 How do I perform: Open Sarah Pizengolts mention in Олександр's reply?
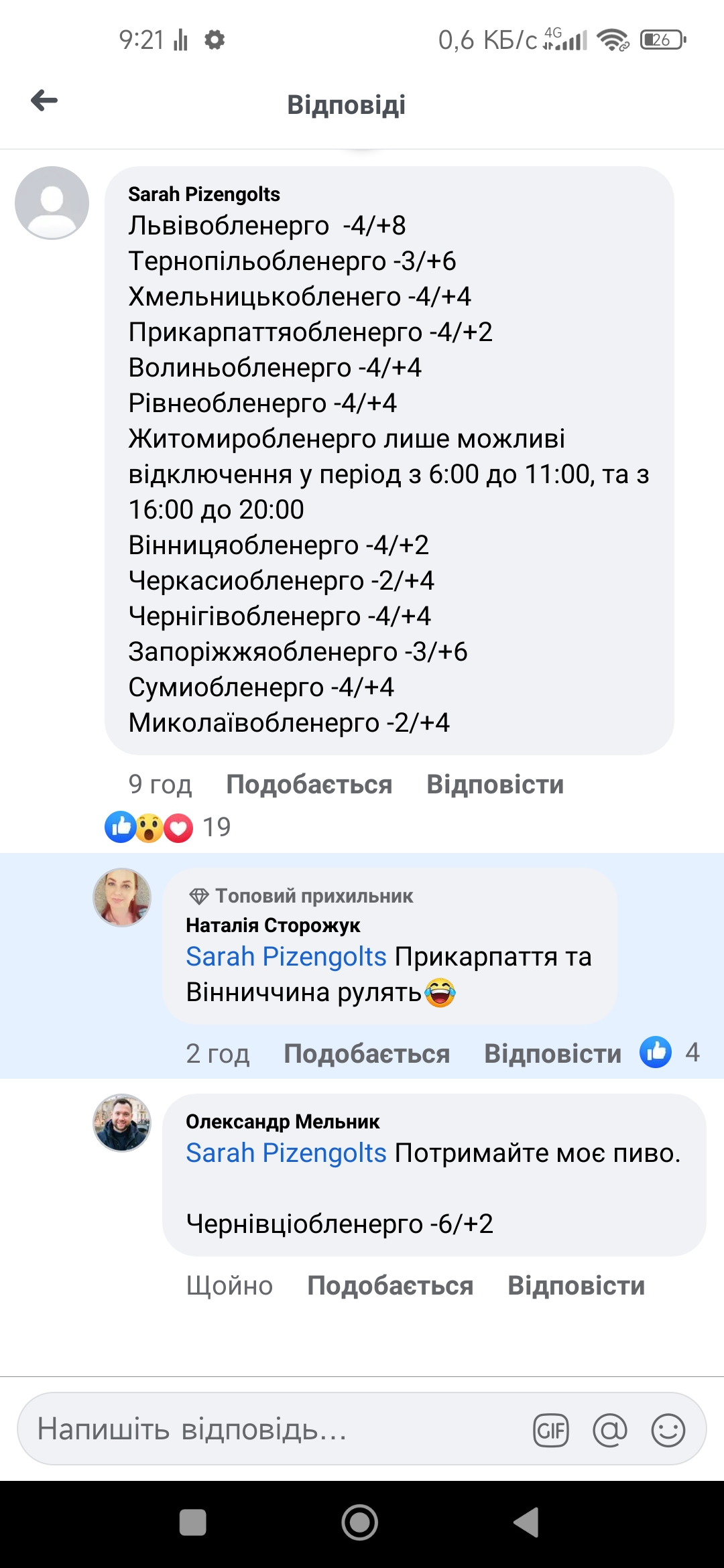(x=286, y=1153)
